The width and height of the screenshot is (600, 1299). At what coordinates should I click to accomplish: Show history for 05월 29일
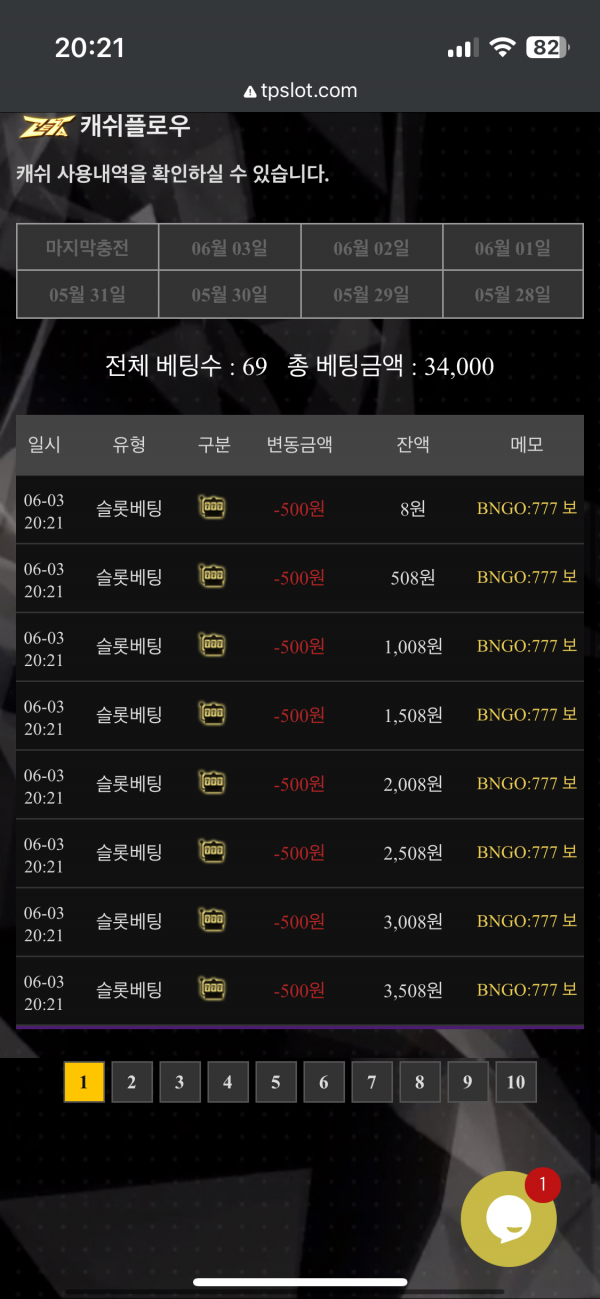coord(371,295)
